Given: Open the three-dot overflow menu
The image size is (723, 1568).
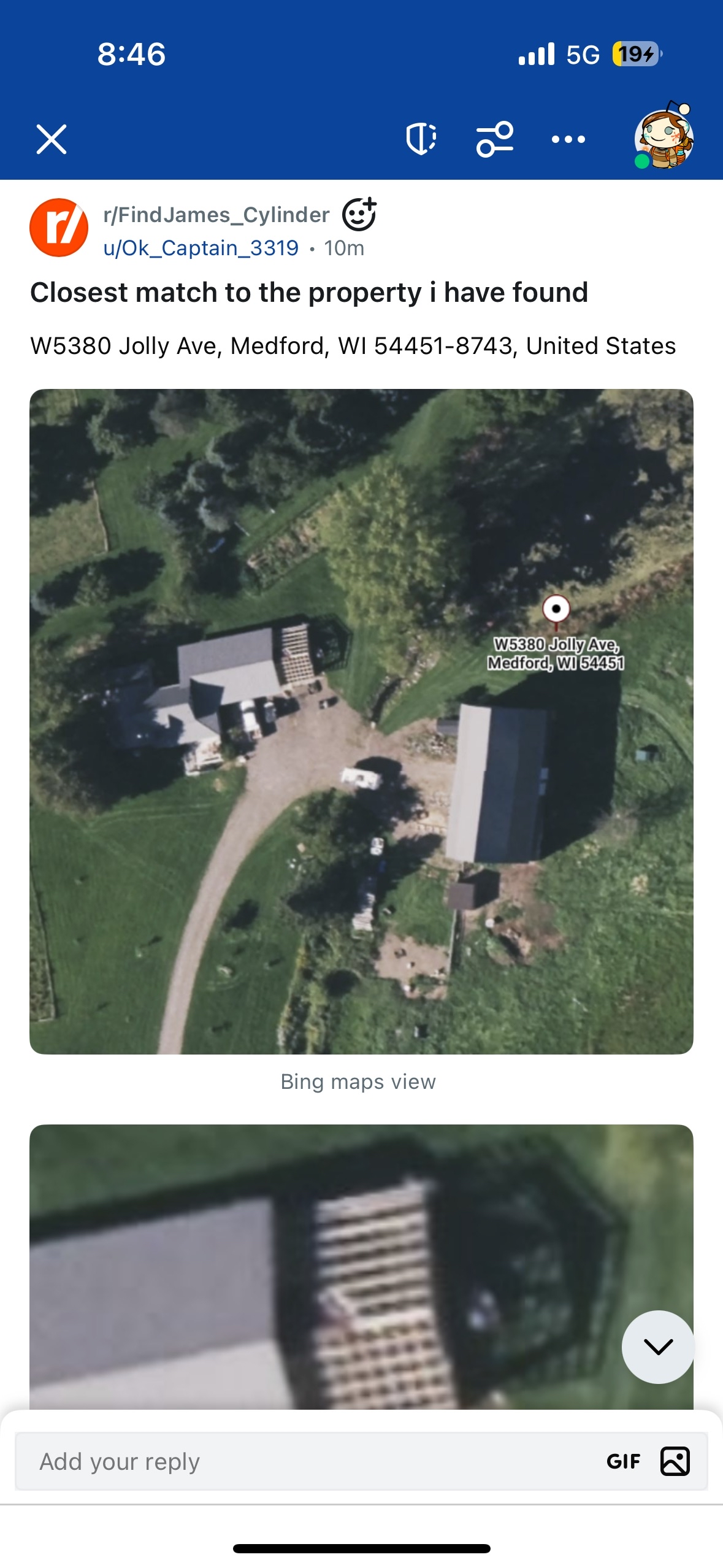Looking at the screenshot, I should [x=568, y=140].
